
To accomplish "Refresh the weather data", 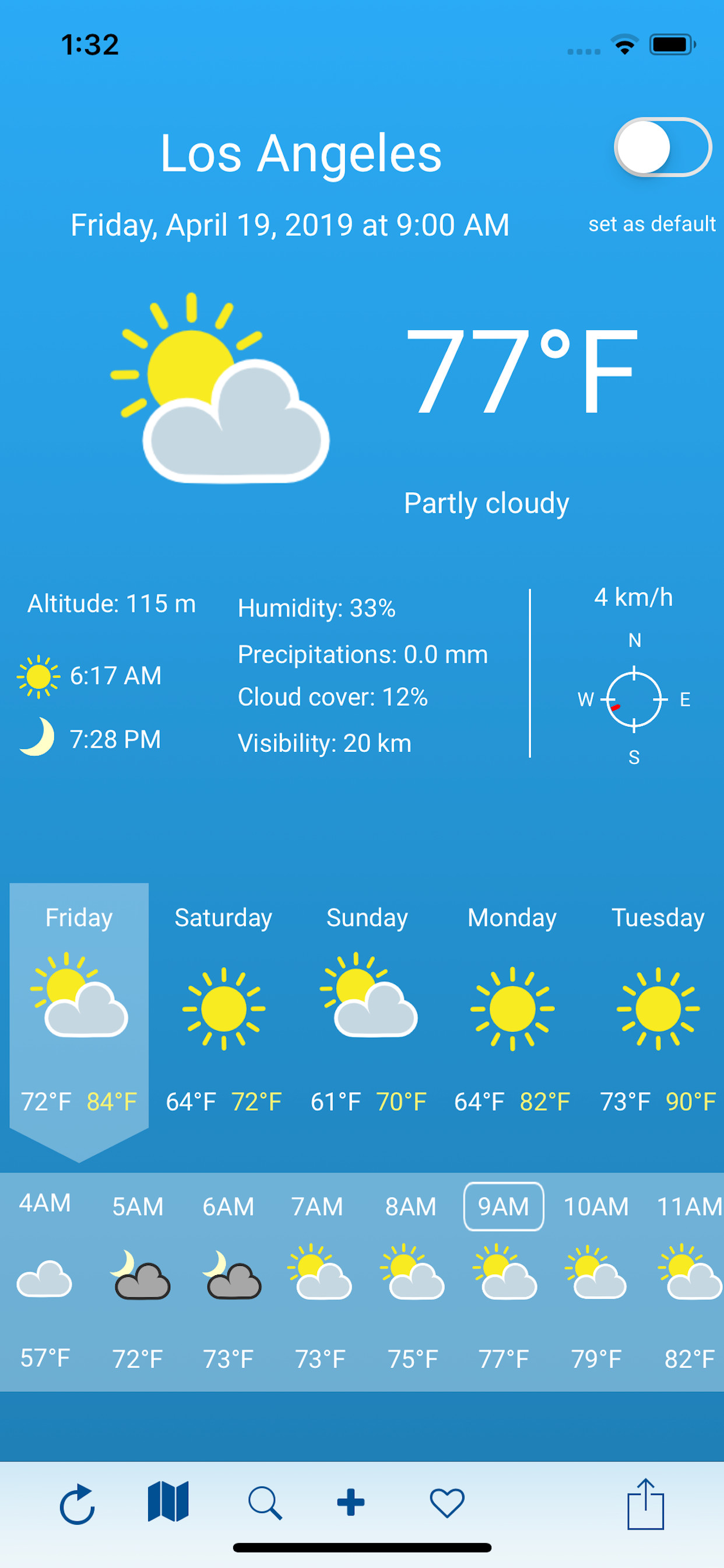I will click(x=78, y=1504).
